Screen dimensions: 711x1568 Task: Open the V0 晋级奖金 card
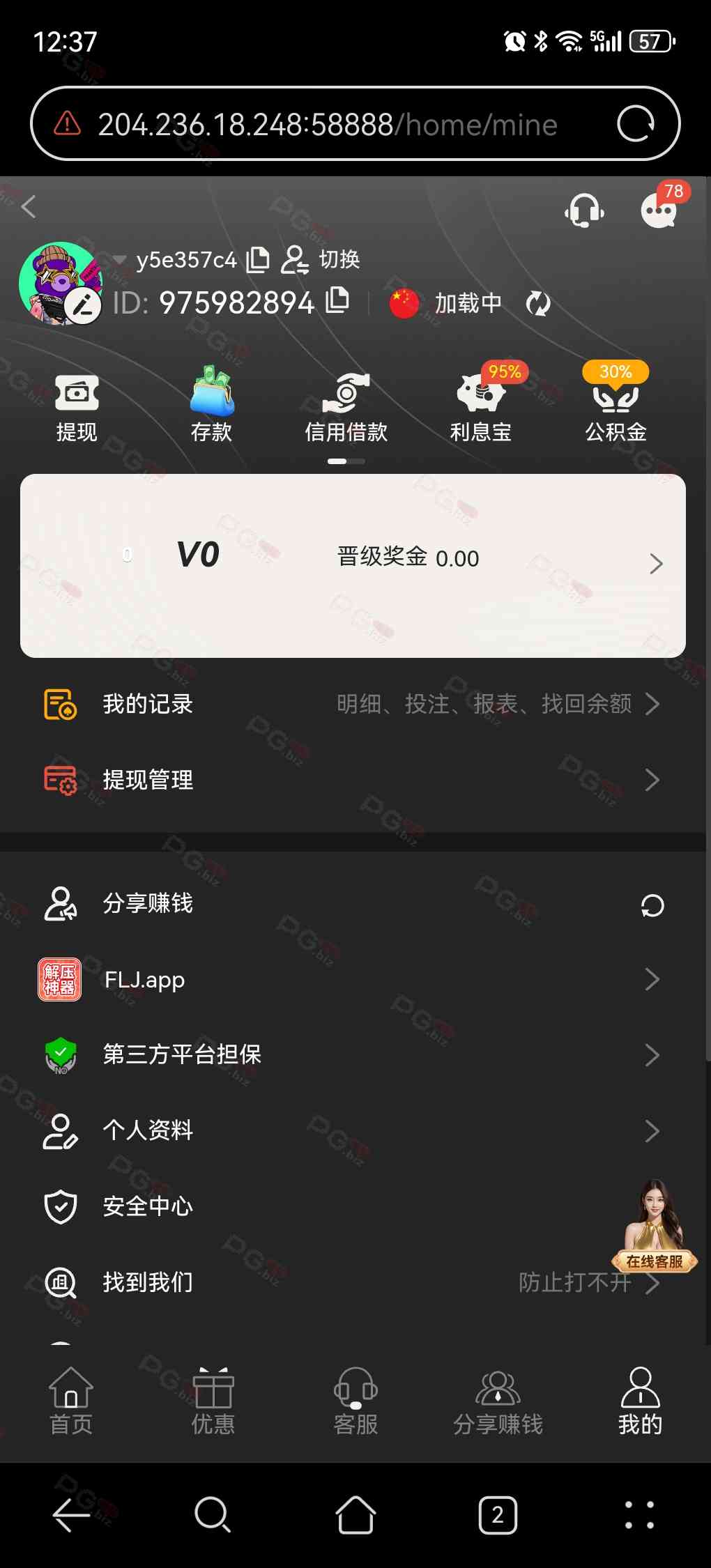(353, 564)
